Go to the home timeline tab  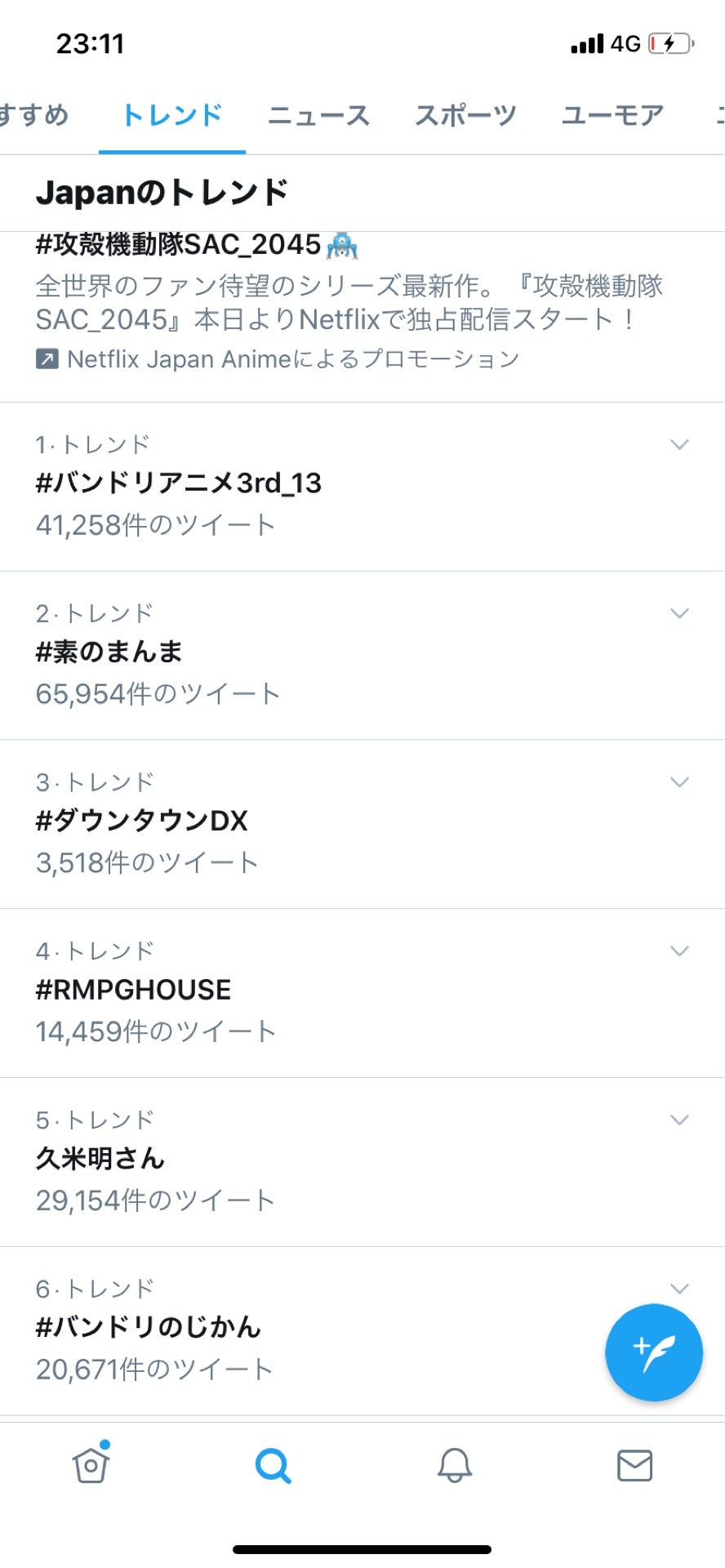click(x=91, y=1464)
